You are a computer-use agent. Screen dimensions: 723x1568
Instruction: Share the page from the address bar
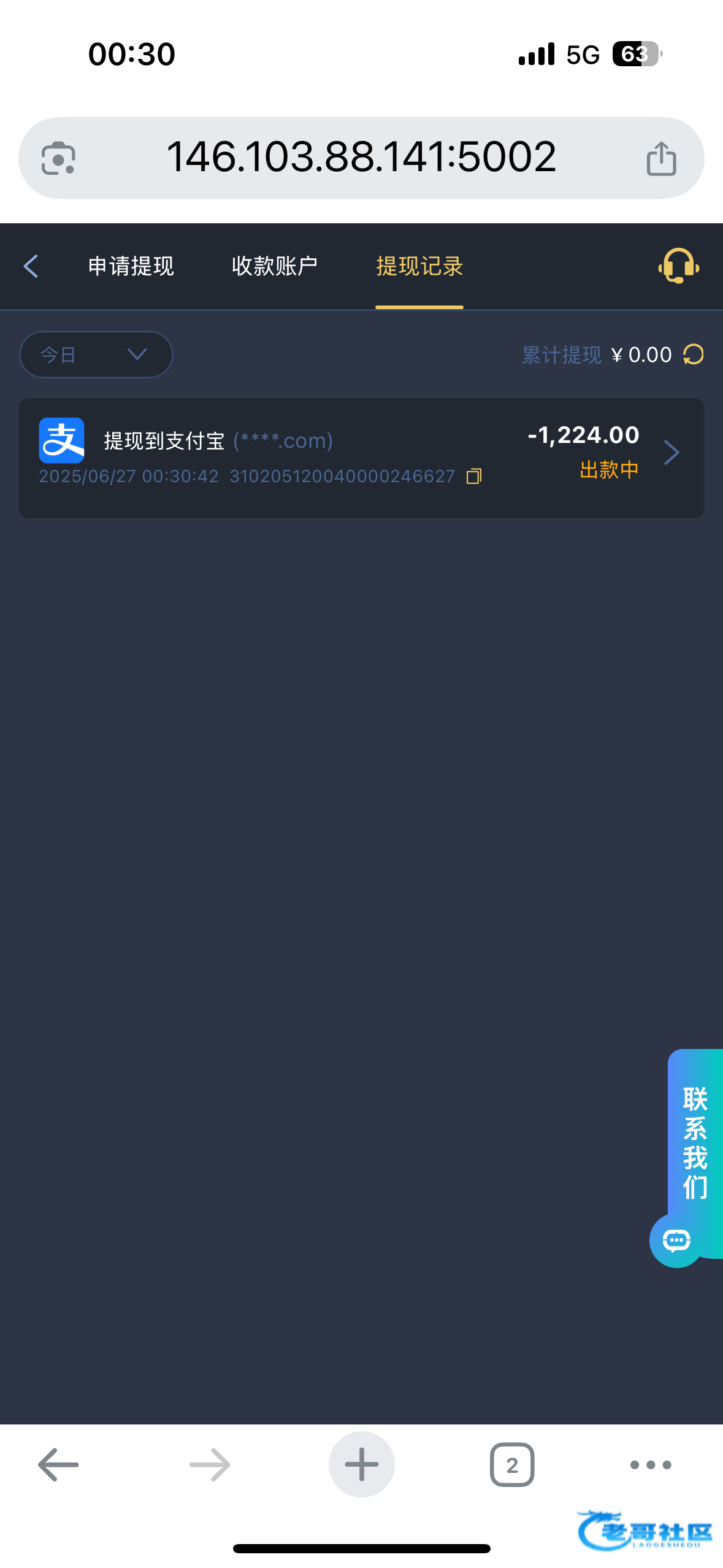pos(661,158)
